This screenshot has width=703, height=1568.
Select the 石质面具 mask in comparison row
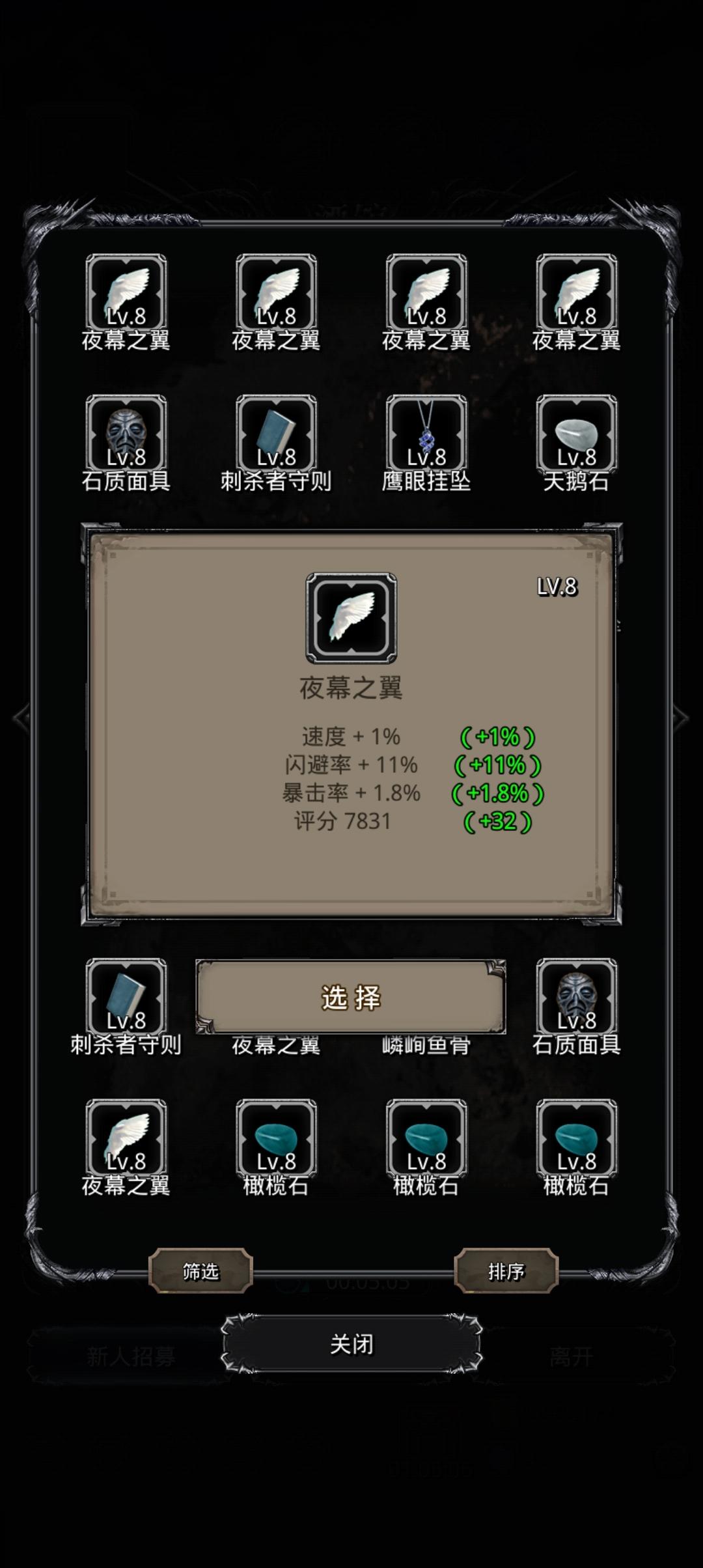tap(577, 1006)
